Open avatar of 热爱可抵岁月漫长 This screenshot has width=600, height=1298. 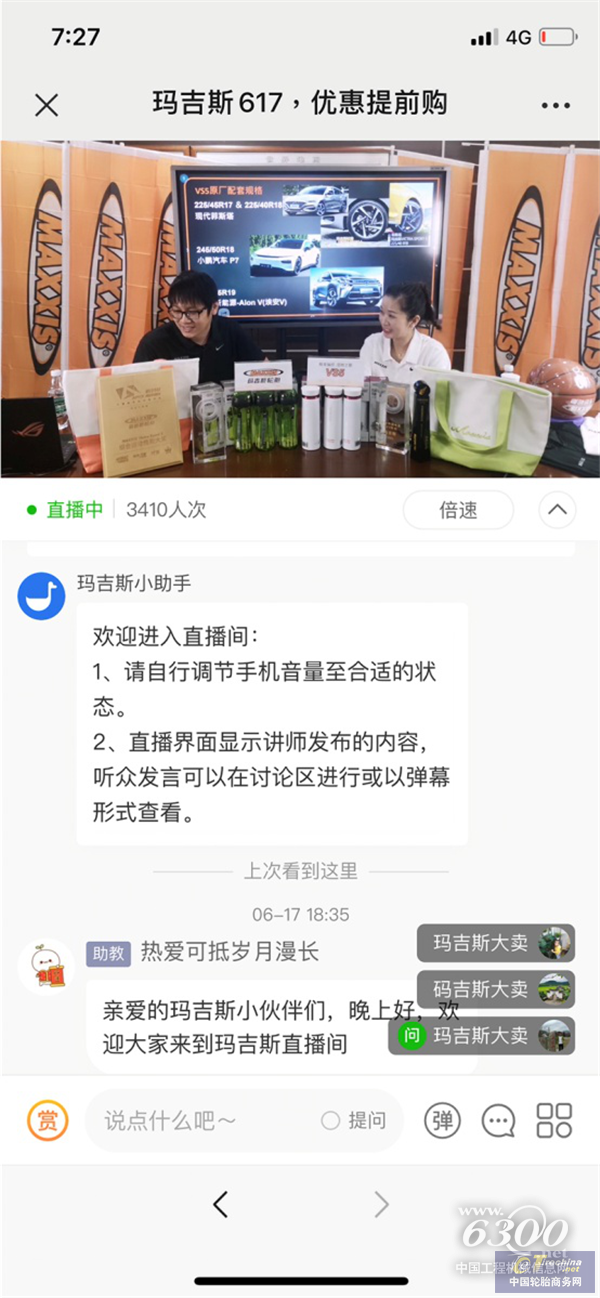pos(46,967)
